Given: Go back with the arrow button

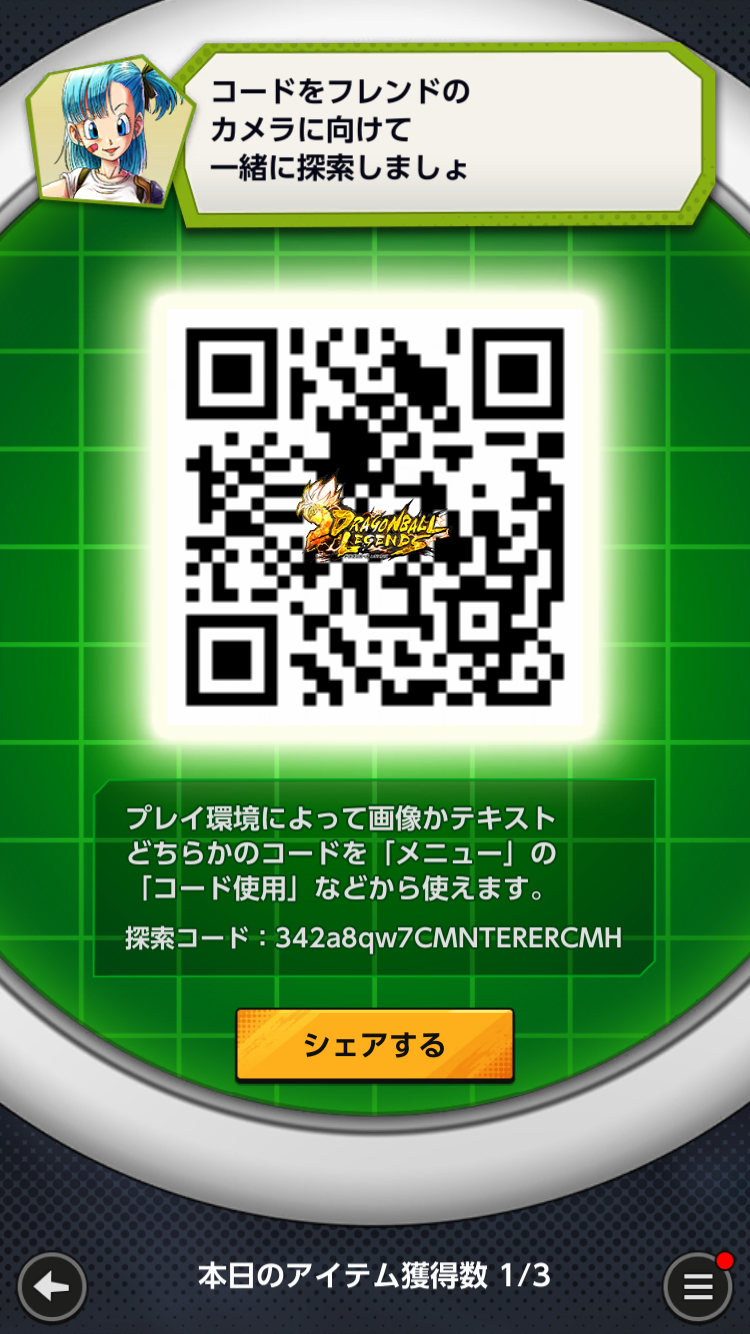Looking at the screenshot, I should [52, 1286].
